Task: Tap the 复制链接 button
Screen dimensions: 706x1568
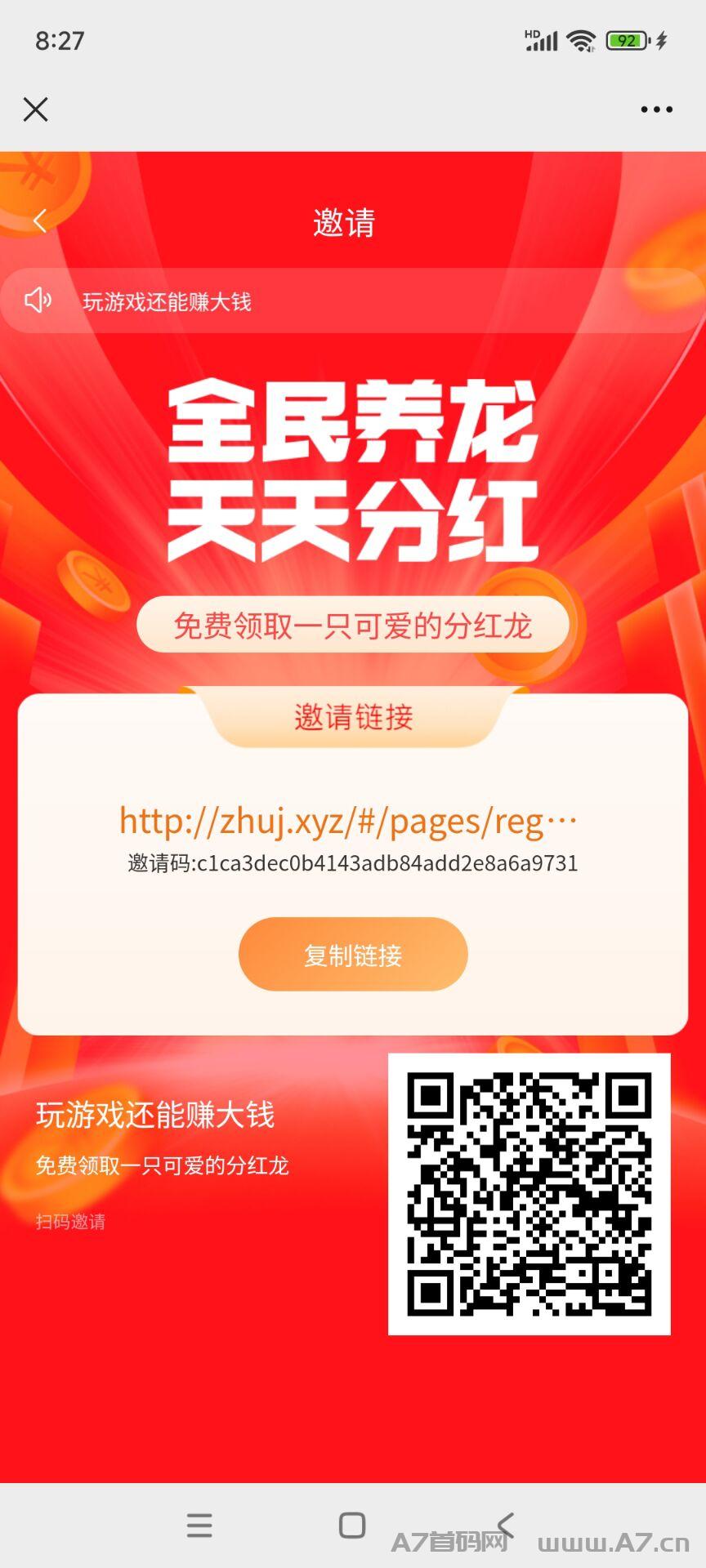Action: tap(353, 955)
